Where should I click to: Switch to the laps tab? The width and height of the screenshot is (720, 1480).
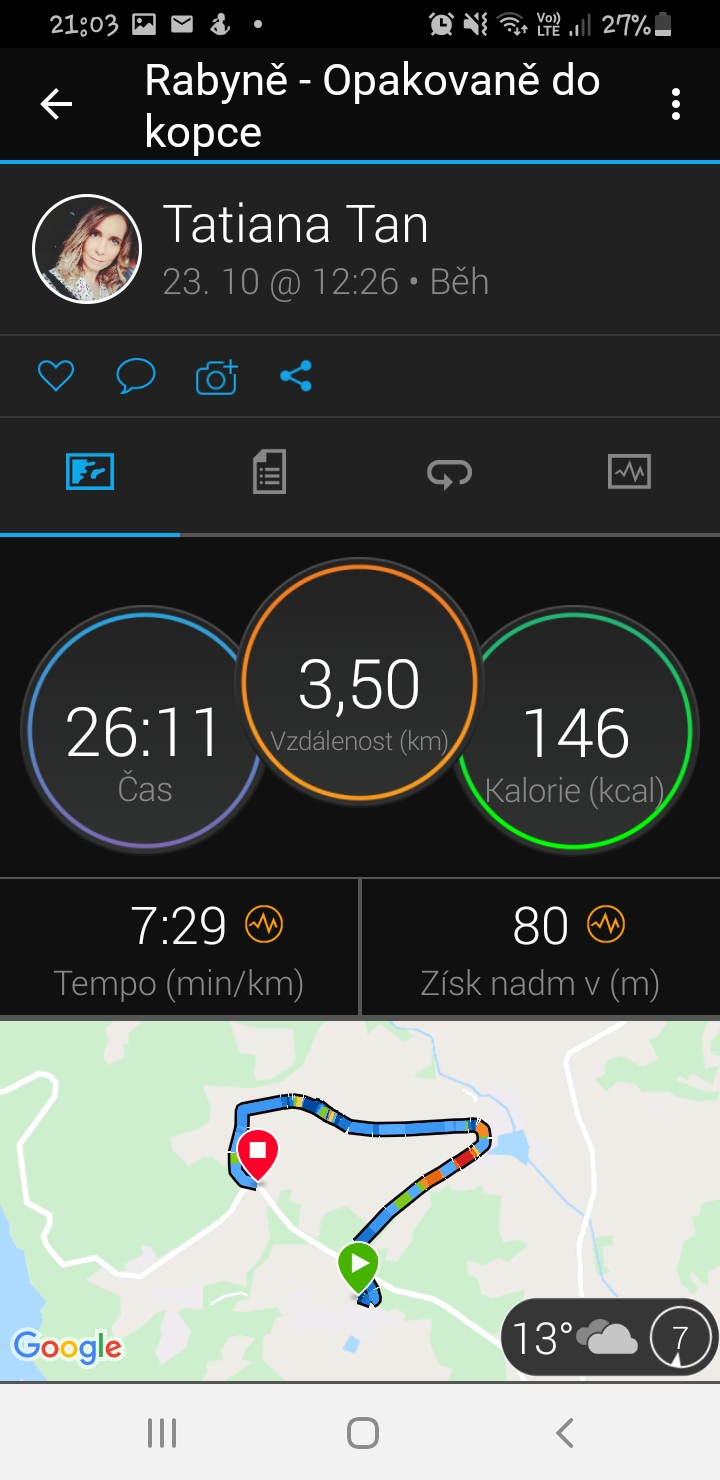coord(449,473)
